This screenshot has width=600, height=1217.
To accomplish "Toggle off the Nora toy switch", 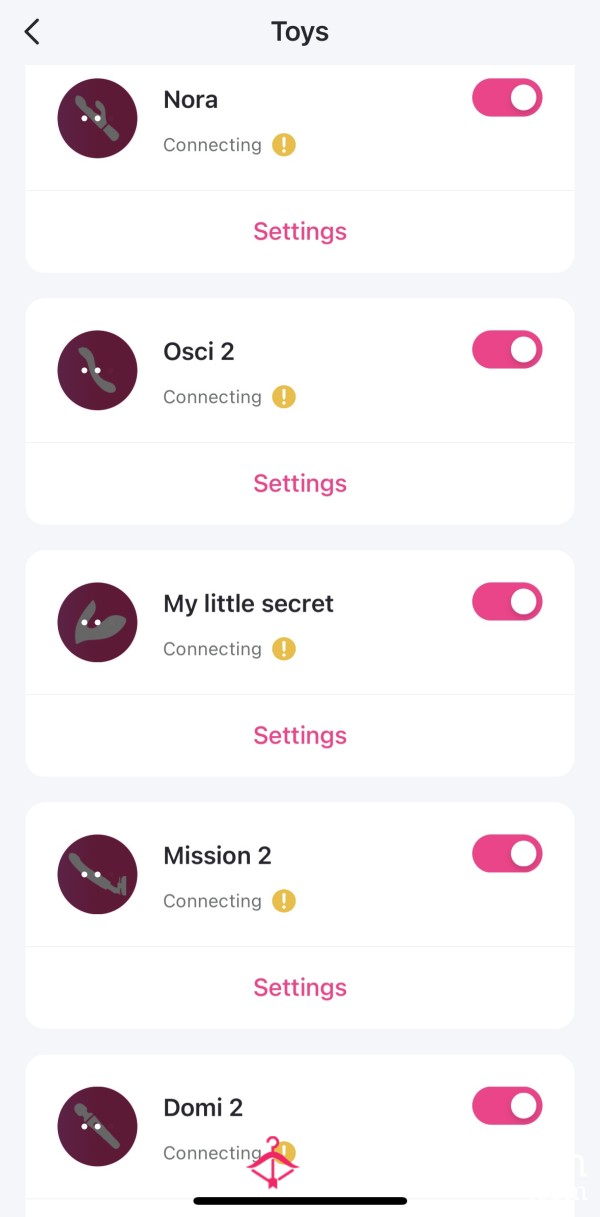I will (507, 98).
